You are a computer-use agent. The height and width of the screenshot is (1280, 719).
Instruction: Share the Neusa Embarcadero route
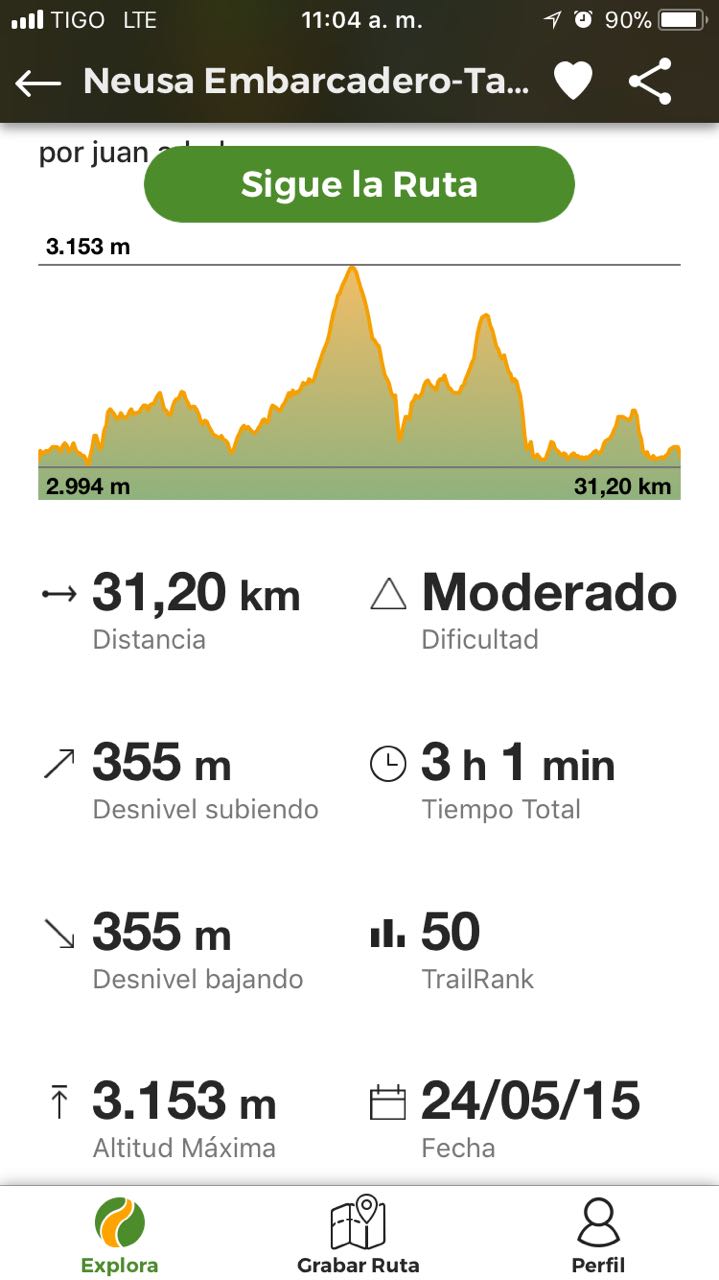point(650,81)
